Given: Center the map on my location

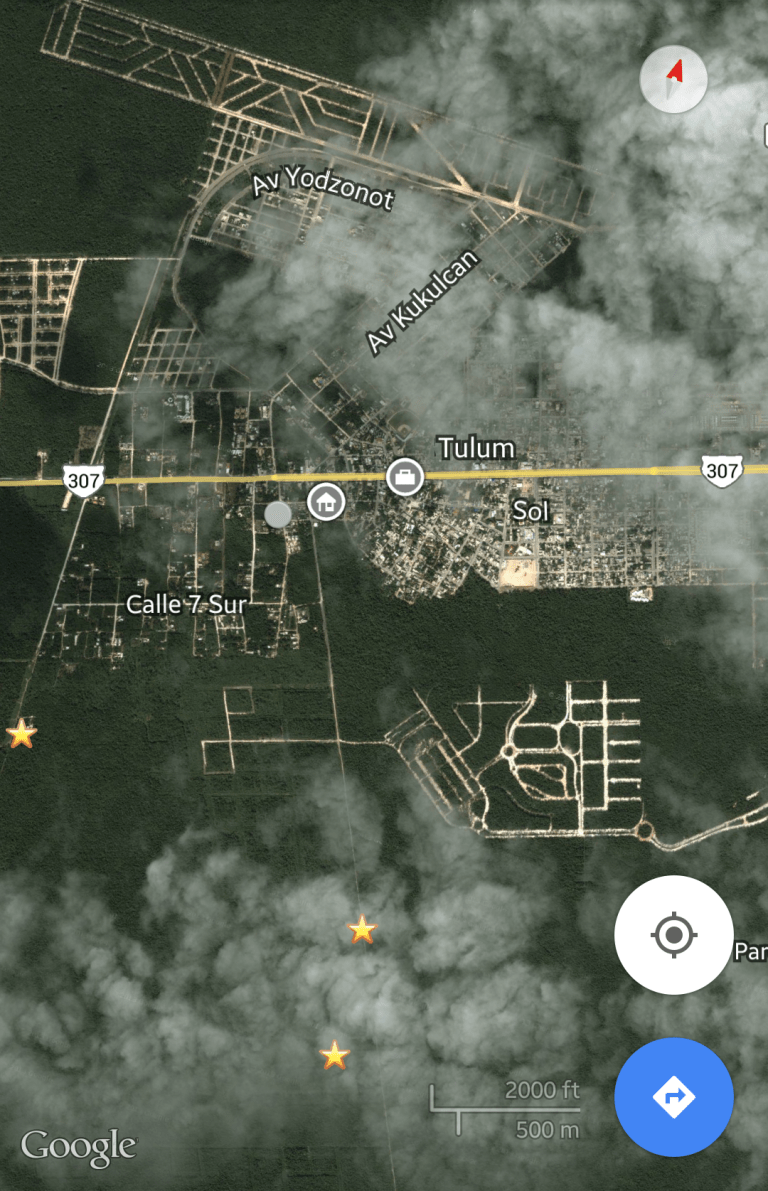Looking at the screenshot, I should 673,935.
